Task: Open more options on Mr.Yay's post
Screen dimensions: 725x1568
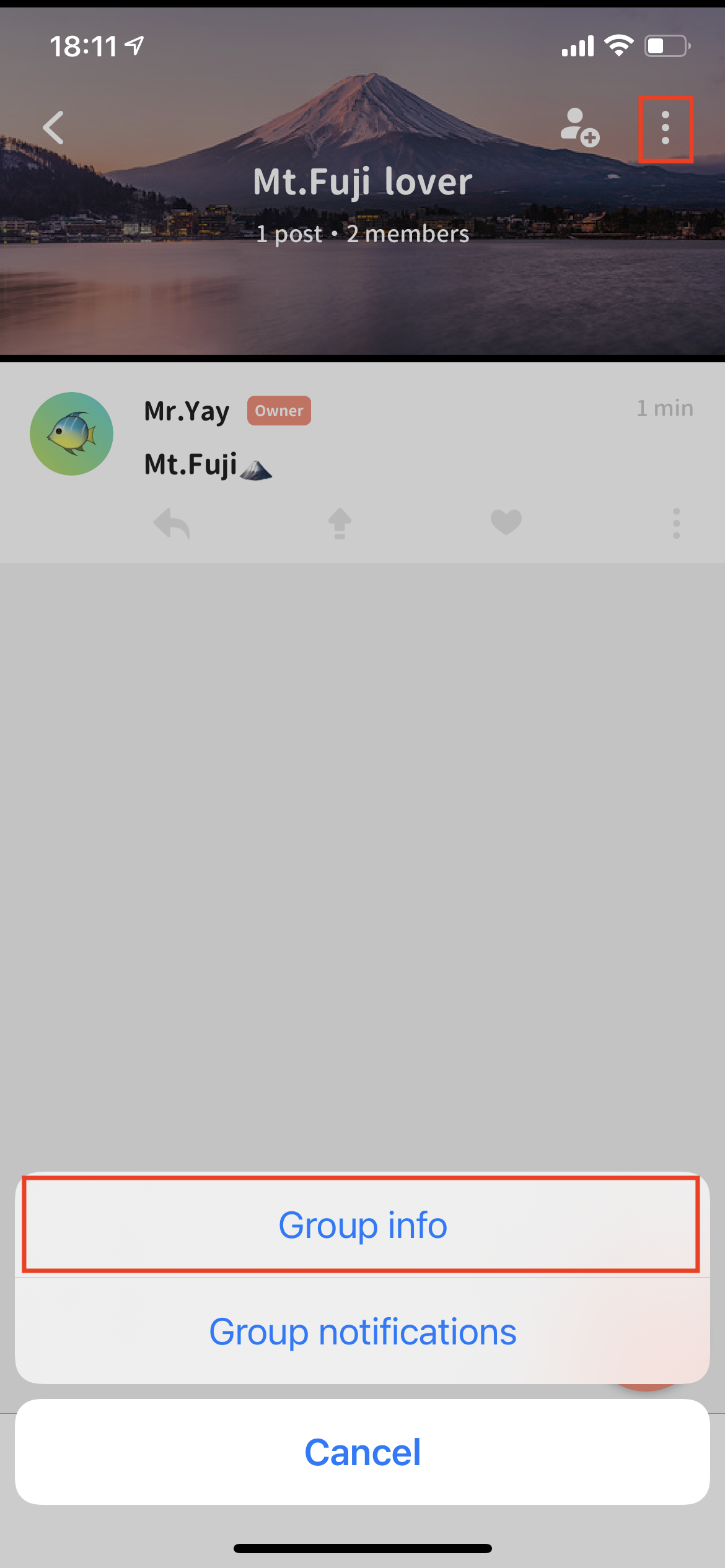Action: pos(676,524)
